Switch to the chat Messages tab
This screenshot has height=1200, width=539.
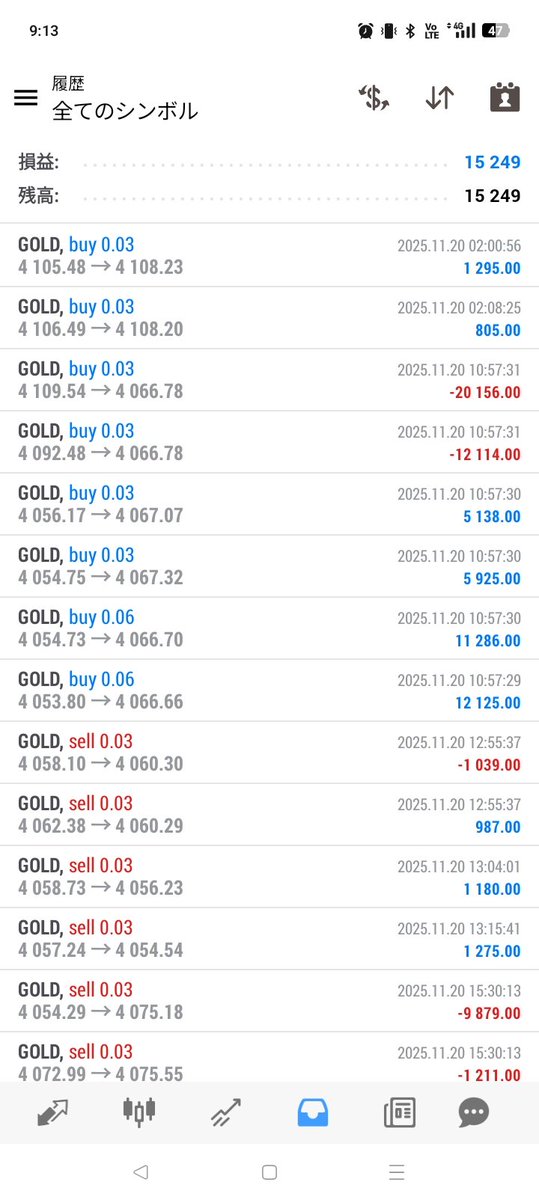[x=474, y=1112]
